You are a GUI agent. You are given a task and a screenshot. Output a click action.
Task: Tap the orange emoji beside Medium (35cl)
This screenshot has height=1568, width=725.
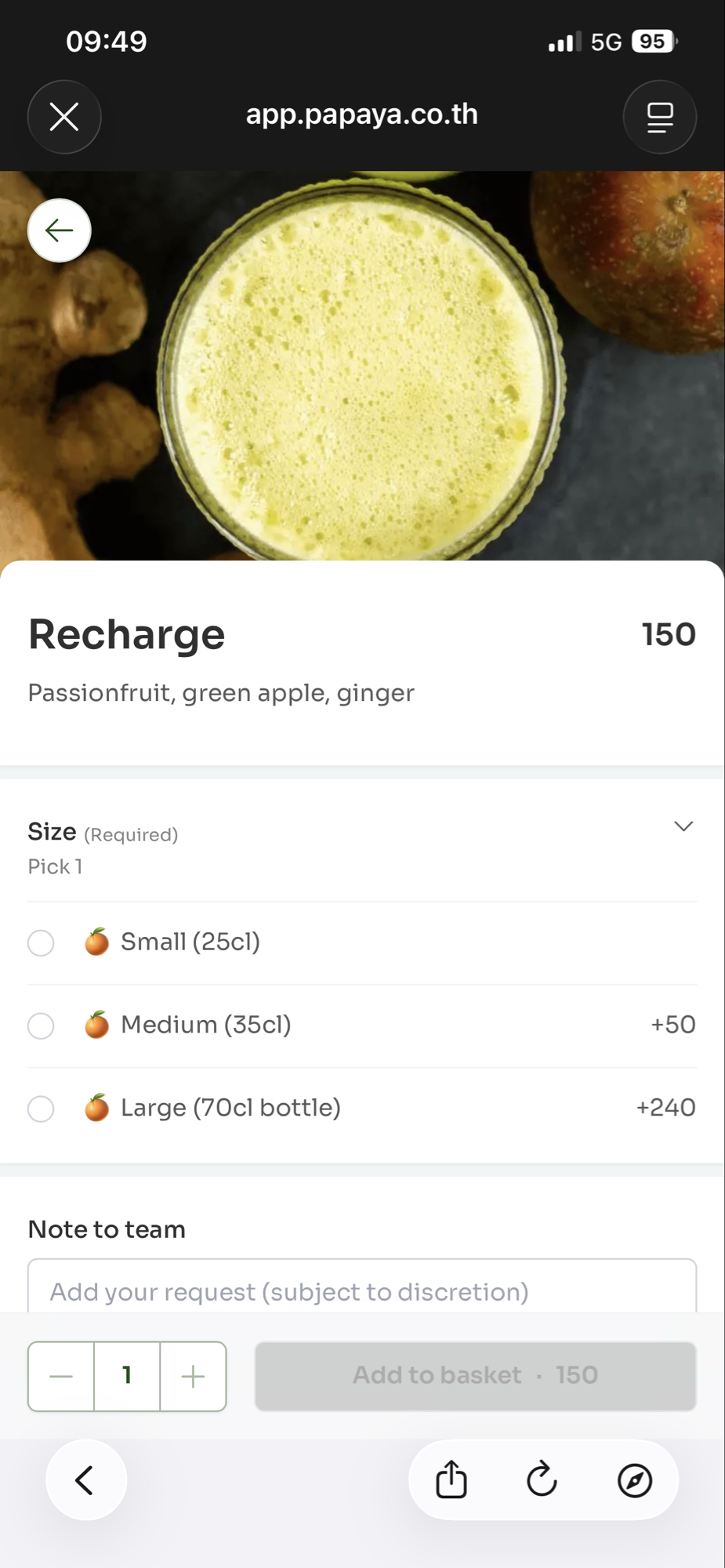96,1024
